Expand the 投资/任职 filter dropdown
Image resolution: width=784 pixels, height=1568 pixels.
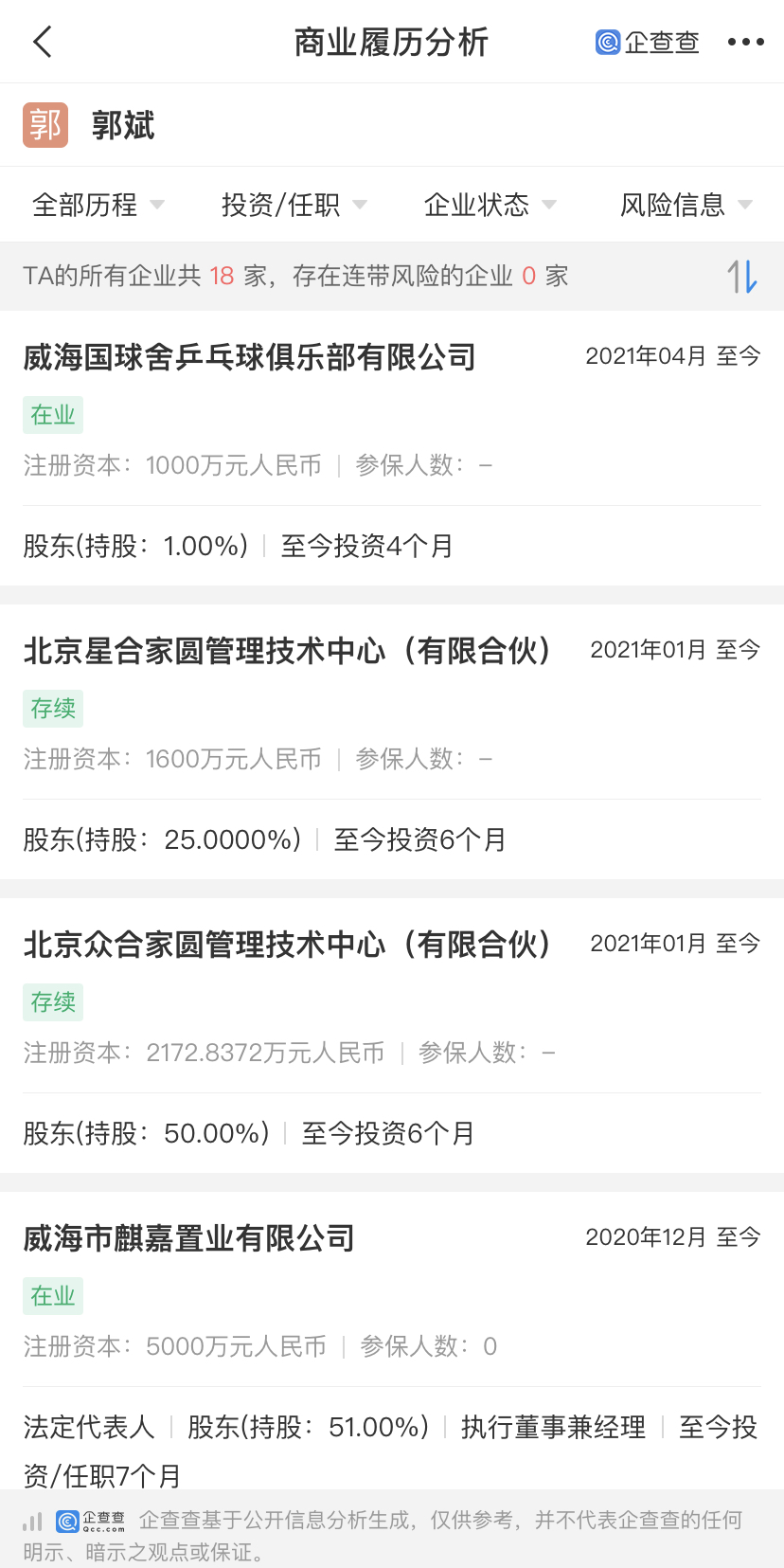pos(294,205)
